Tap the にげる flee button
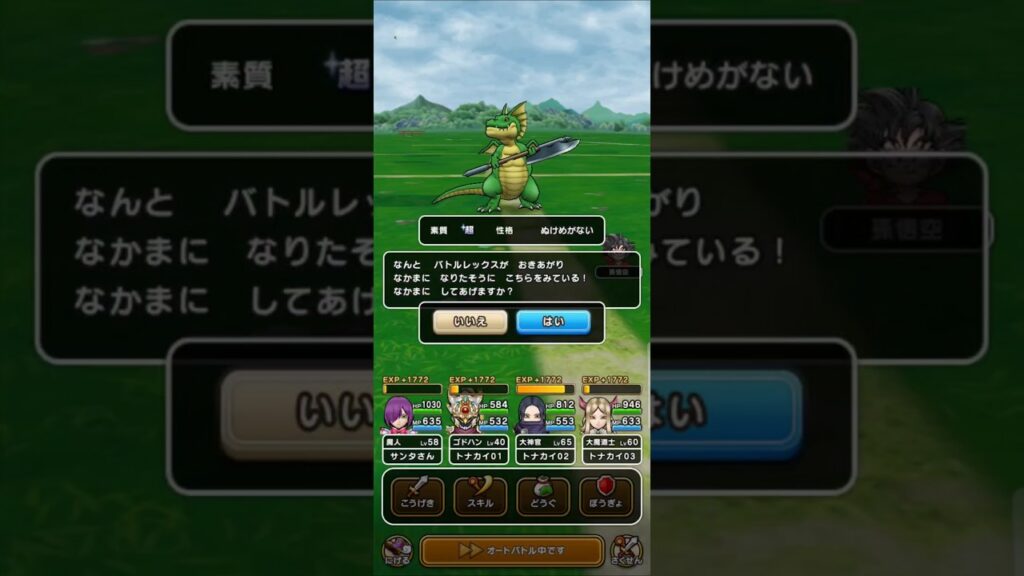The image size is (1024, 576). point(396,551)
